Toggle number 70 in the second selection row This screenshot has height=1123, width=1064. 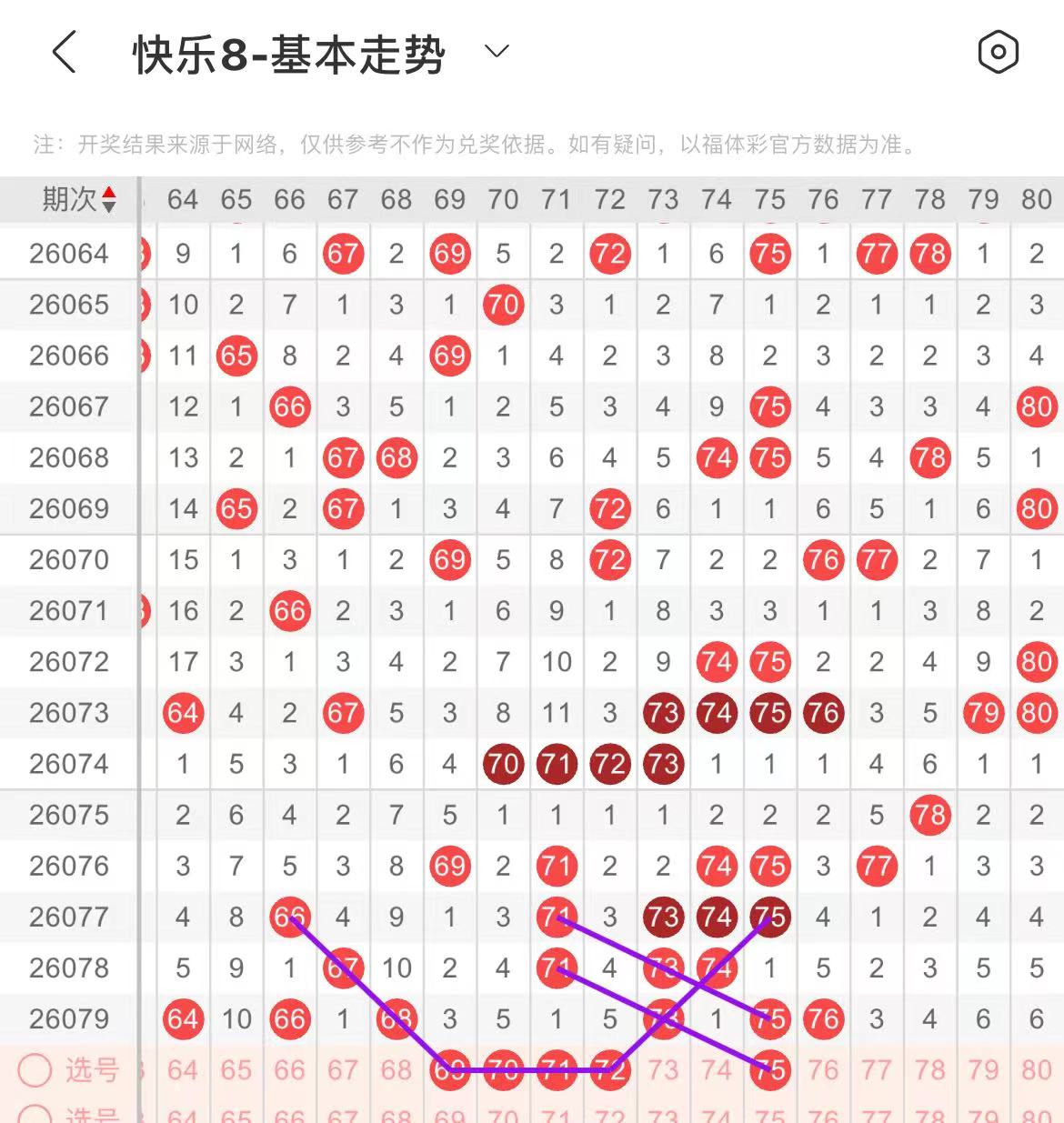click(503, 1116)
